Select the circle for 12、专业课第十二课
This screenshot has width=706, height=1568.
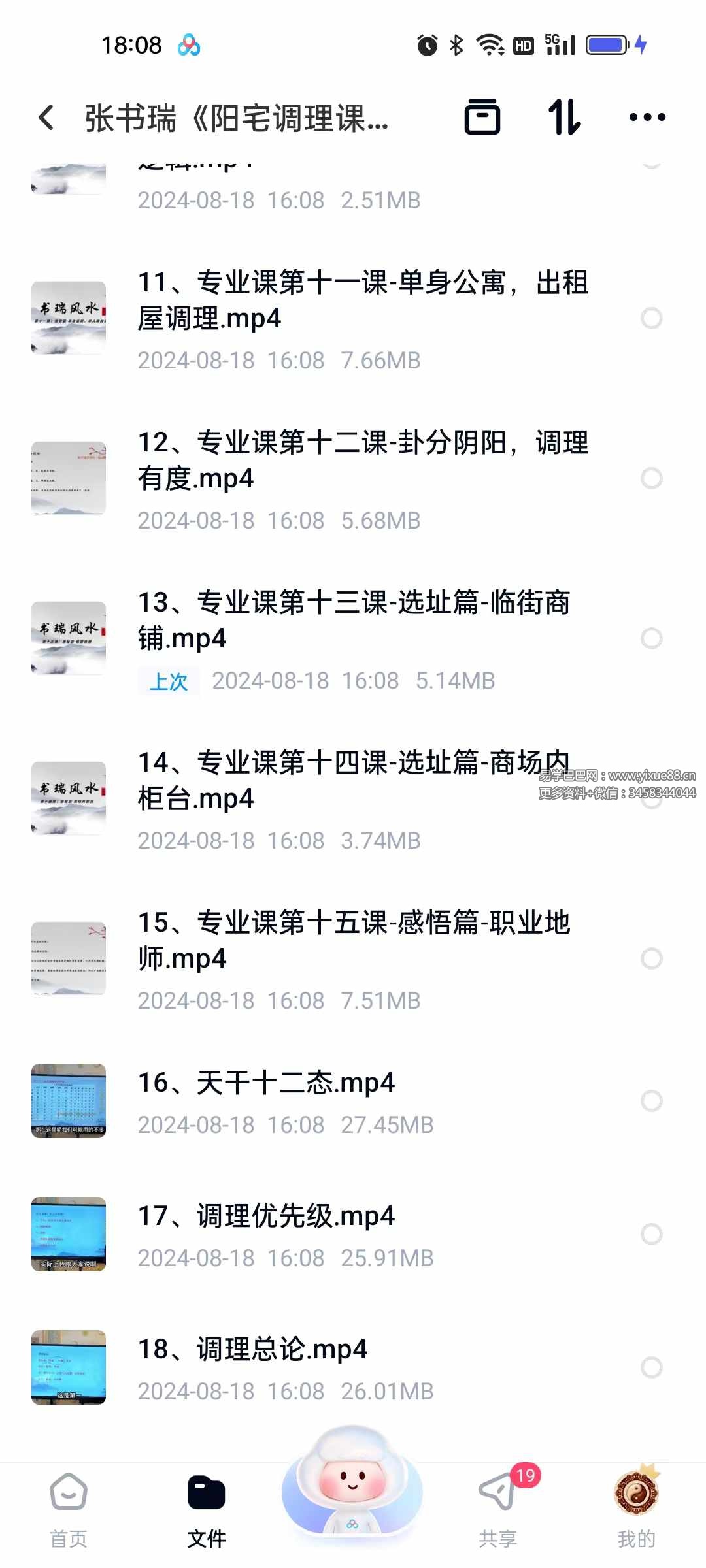pos(651,478)
